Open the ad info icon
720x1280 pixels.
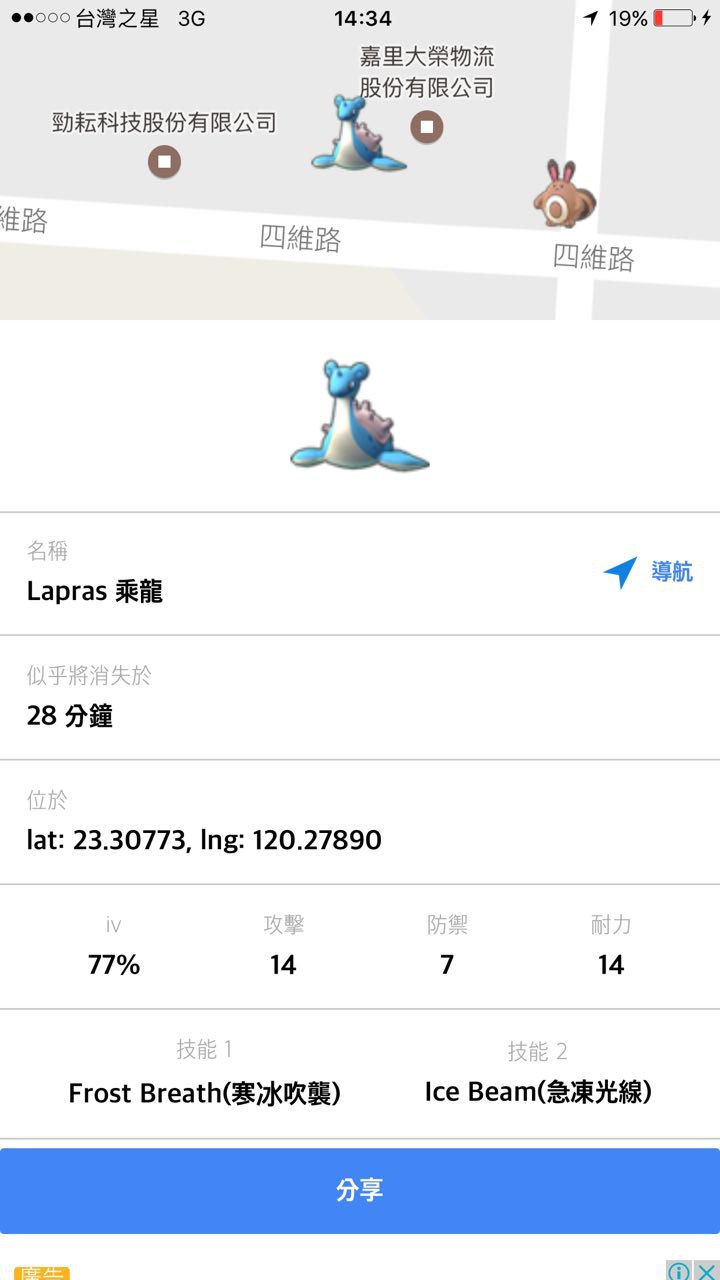point(679,1271)
